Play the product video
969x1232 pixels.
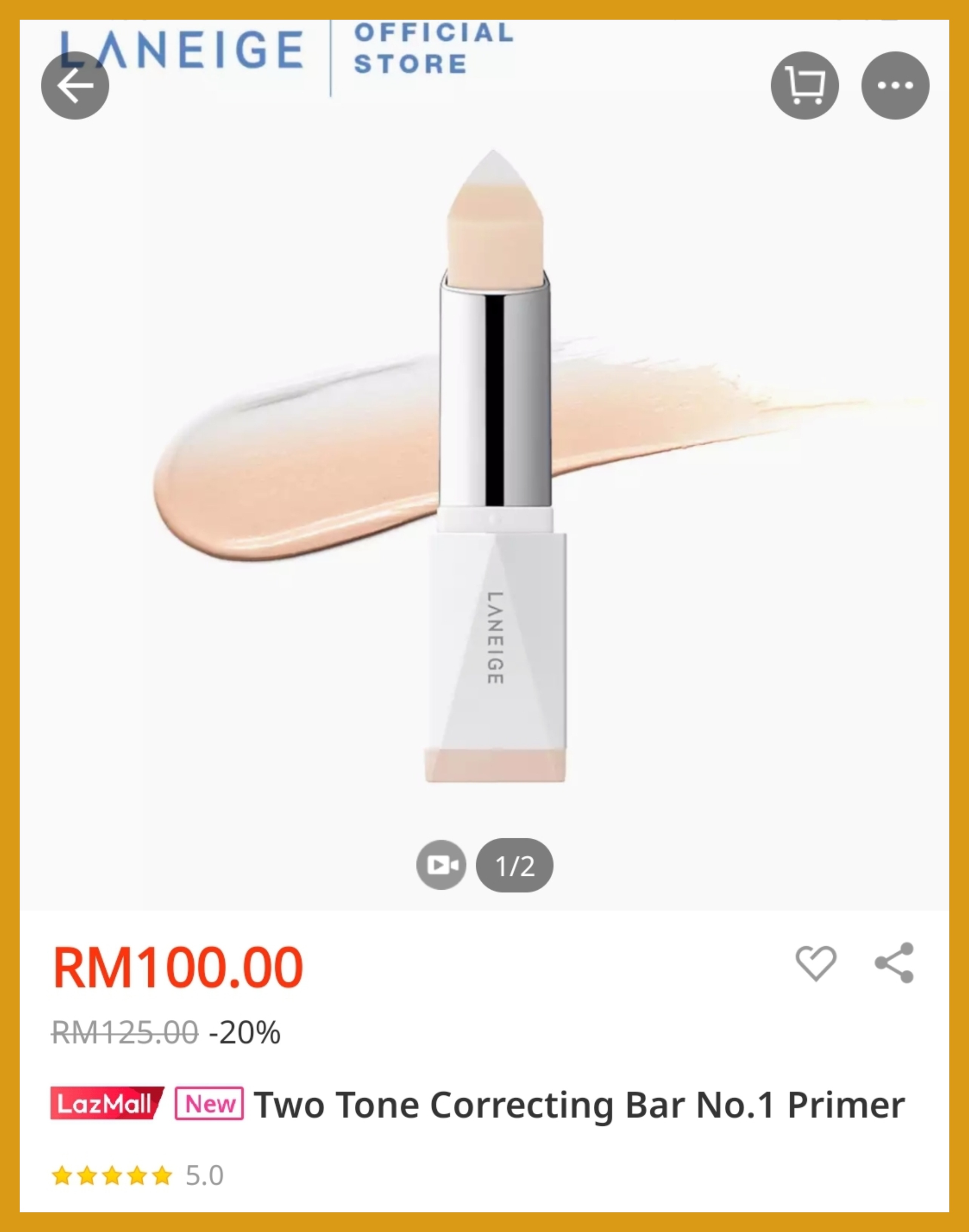point(441,865)
